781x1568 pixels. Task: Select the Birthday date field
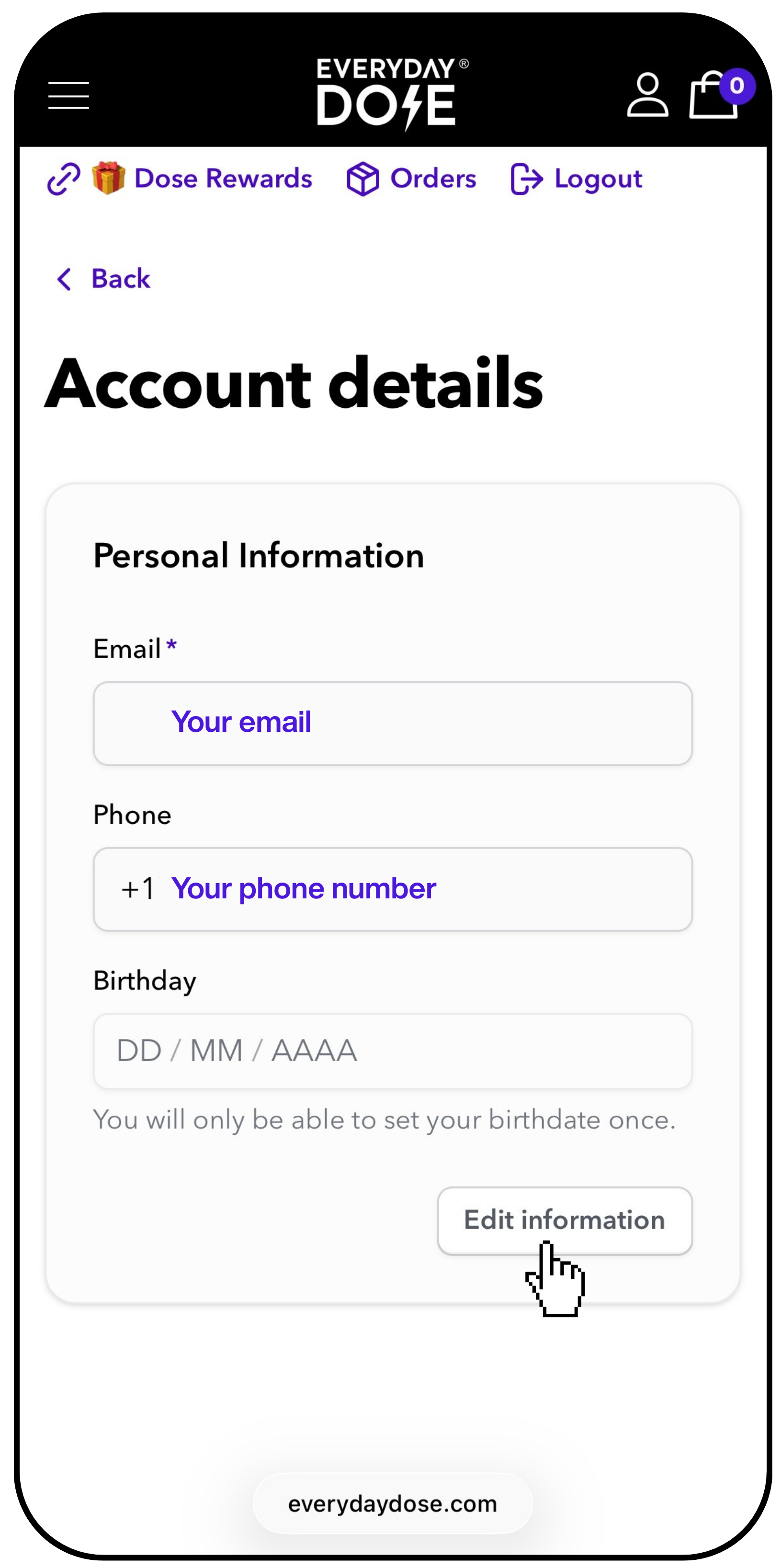click(x=392, y=1051)
